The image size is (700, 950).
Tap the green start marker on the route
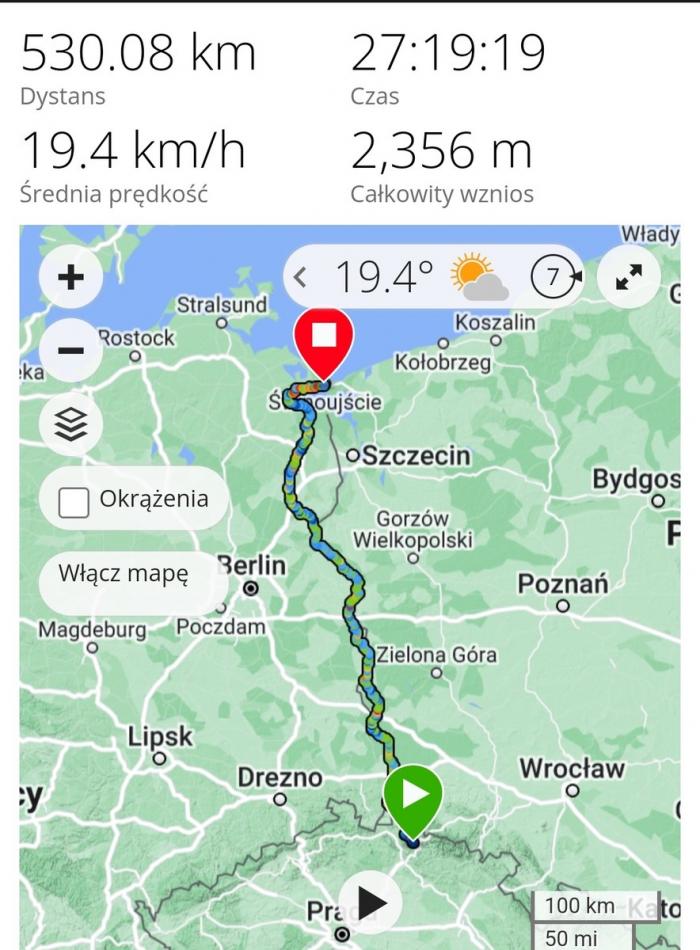[x=413, y=796]
